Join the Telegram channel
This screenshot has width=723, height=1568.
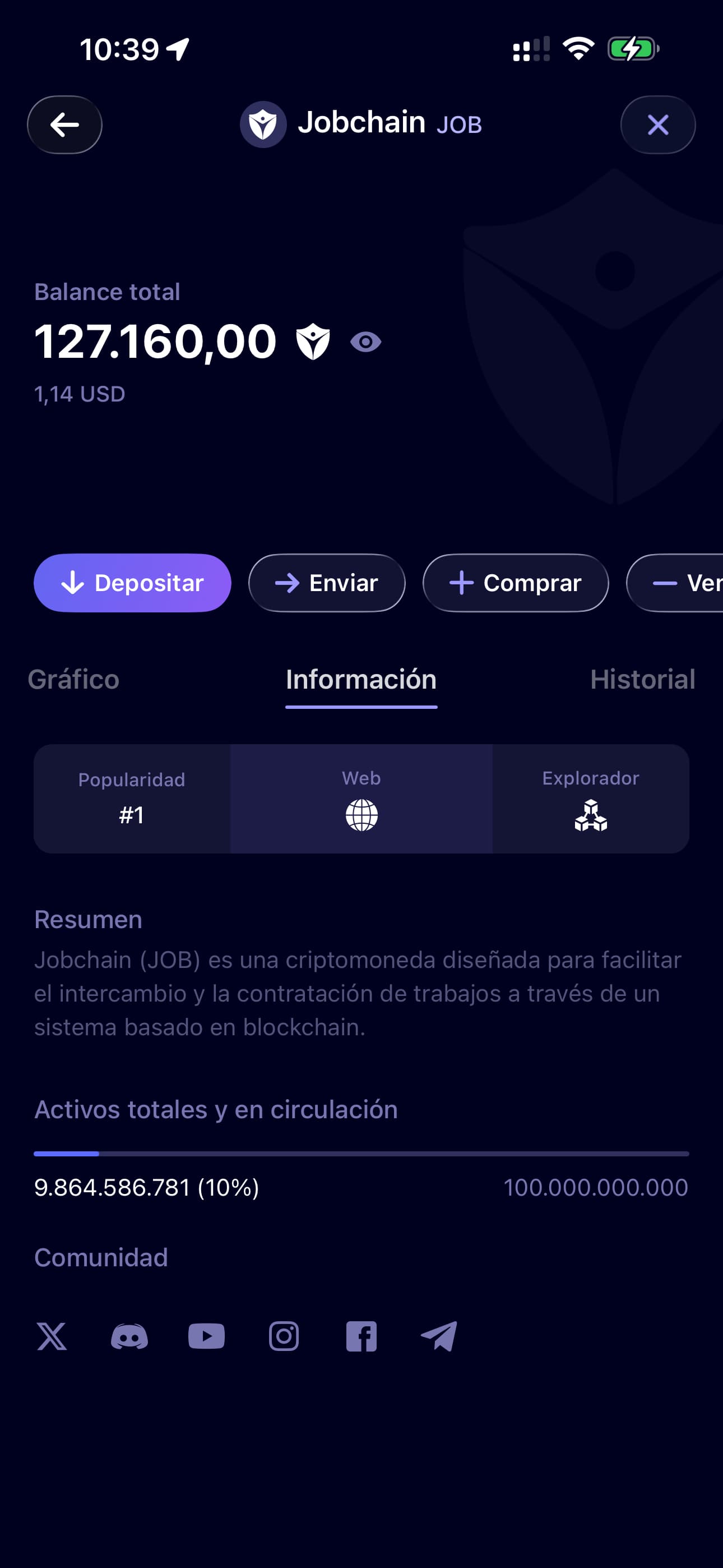439,1337
